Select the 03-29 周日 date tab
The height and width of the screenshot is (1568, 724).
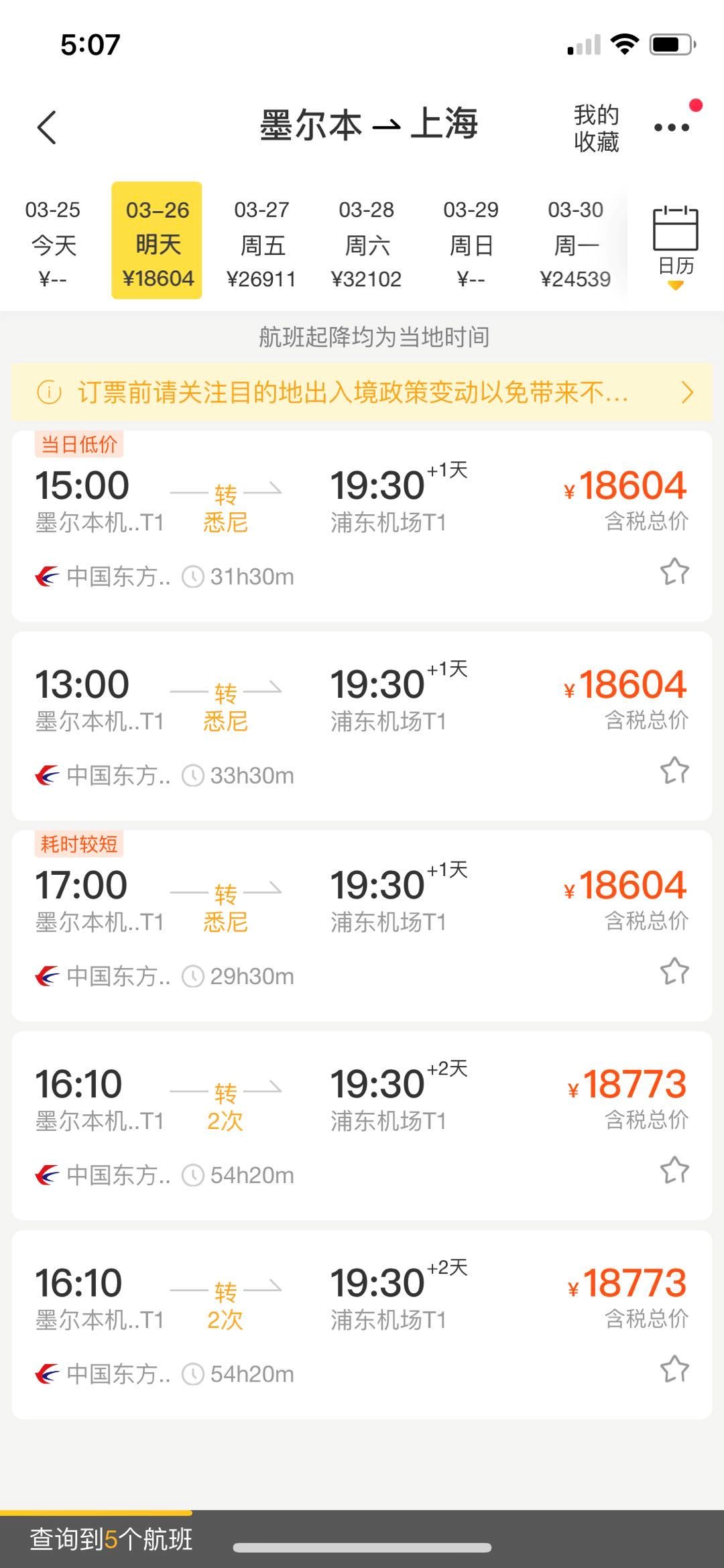(471, 243)
